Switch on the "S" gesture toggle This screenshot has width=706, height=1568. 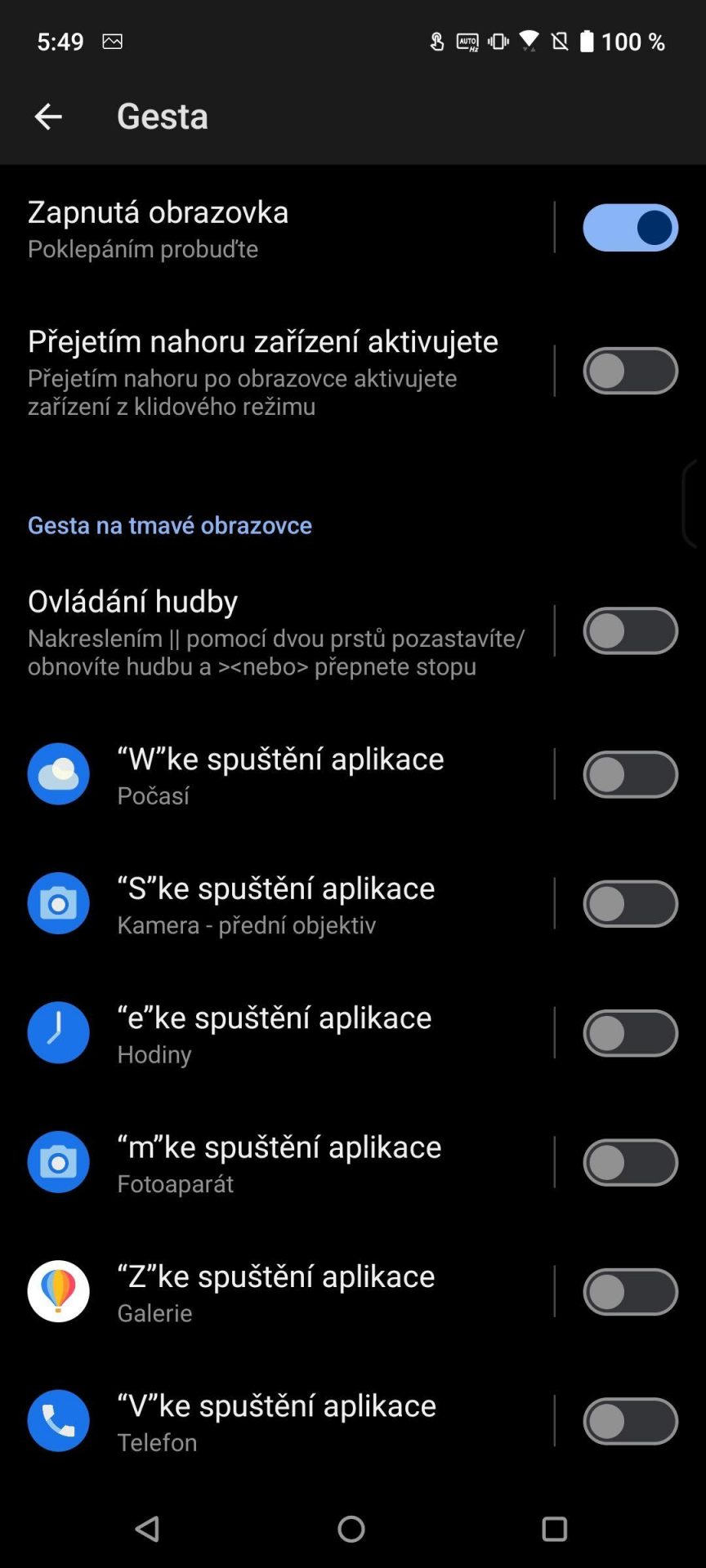coord(630,904)
